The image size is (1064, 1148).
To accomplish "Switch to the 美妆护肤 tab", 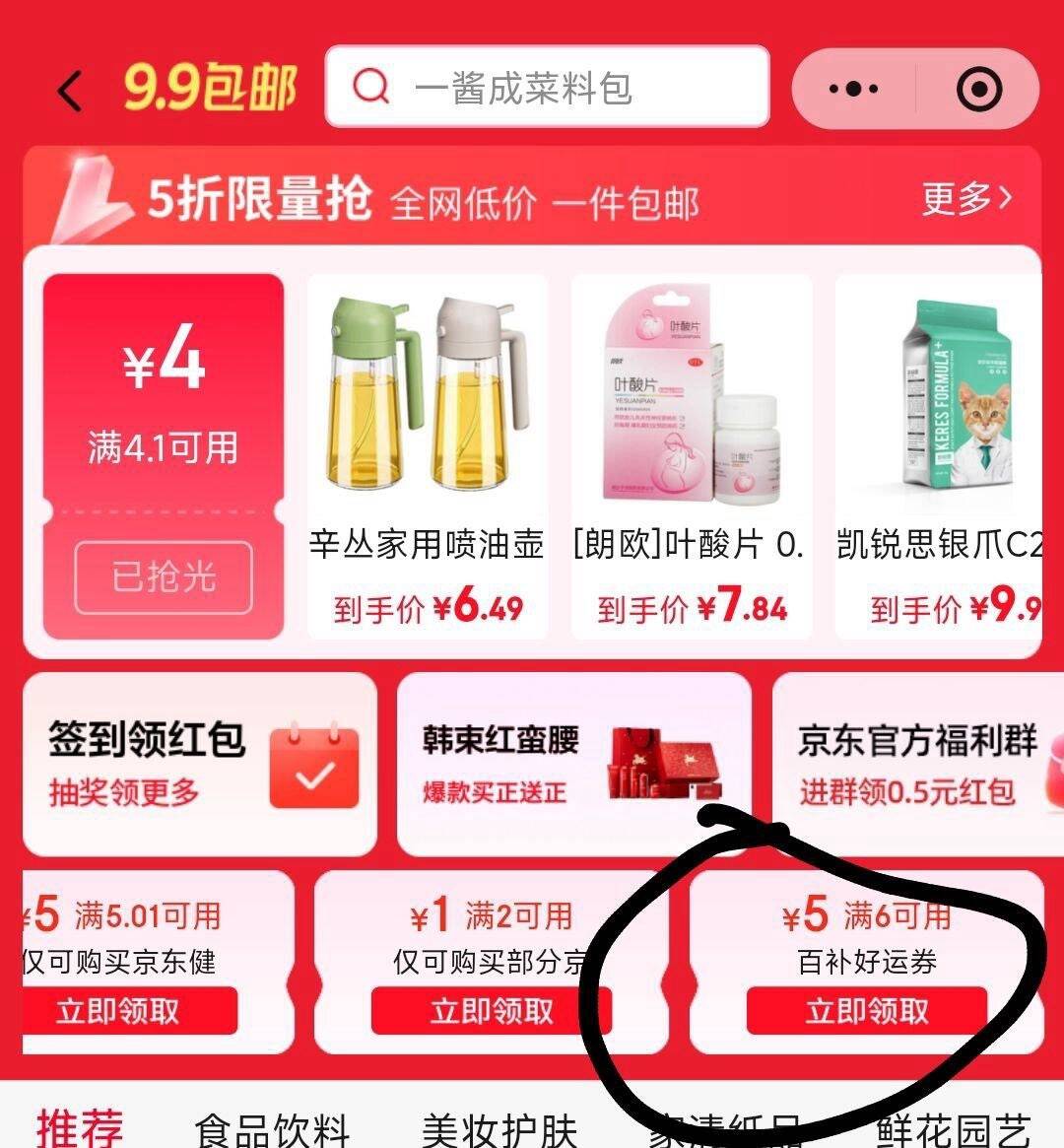I will coord(499,1130).
